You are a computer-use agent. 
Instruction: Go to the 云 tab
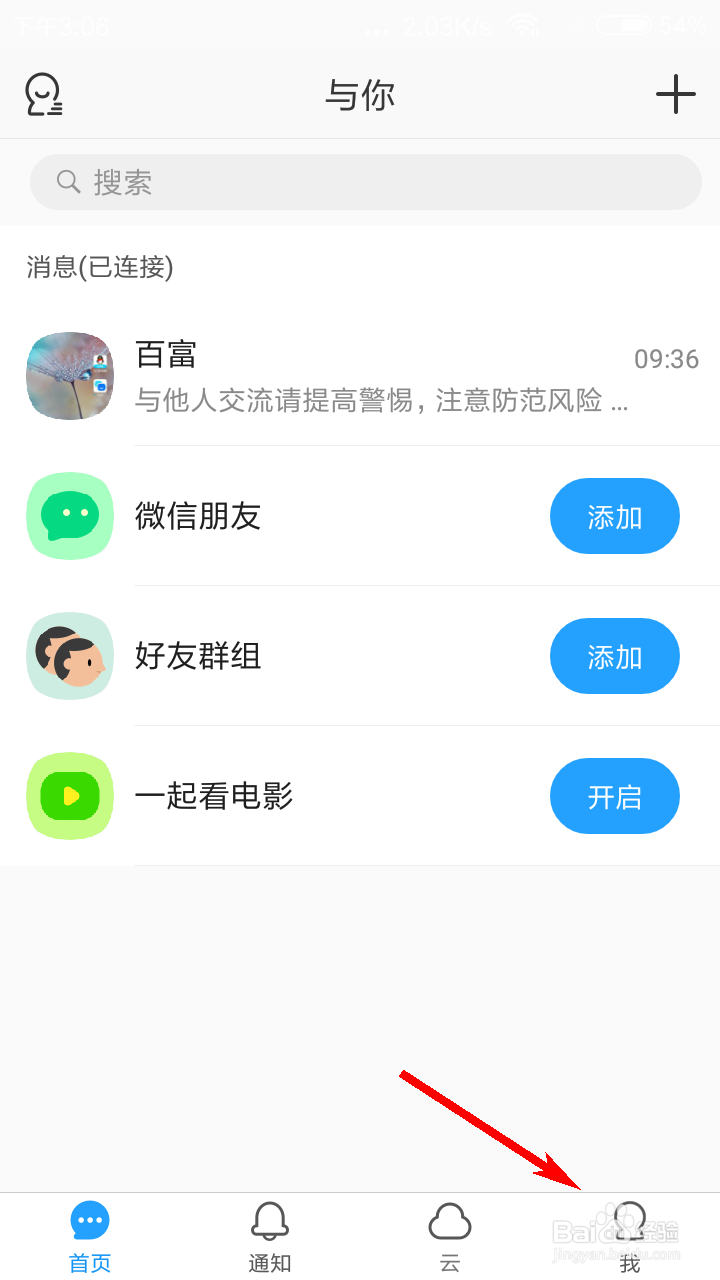[450, 1236]
